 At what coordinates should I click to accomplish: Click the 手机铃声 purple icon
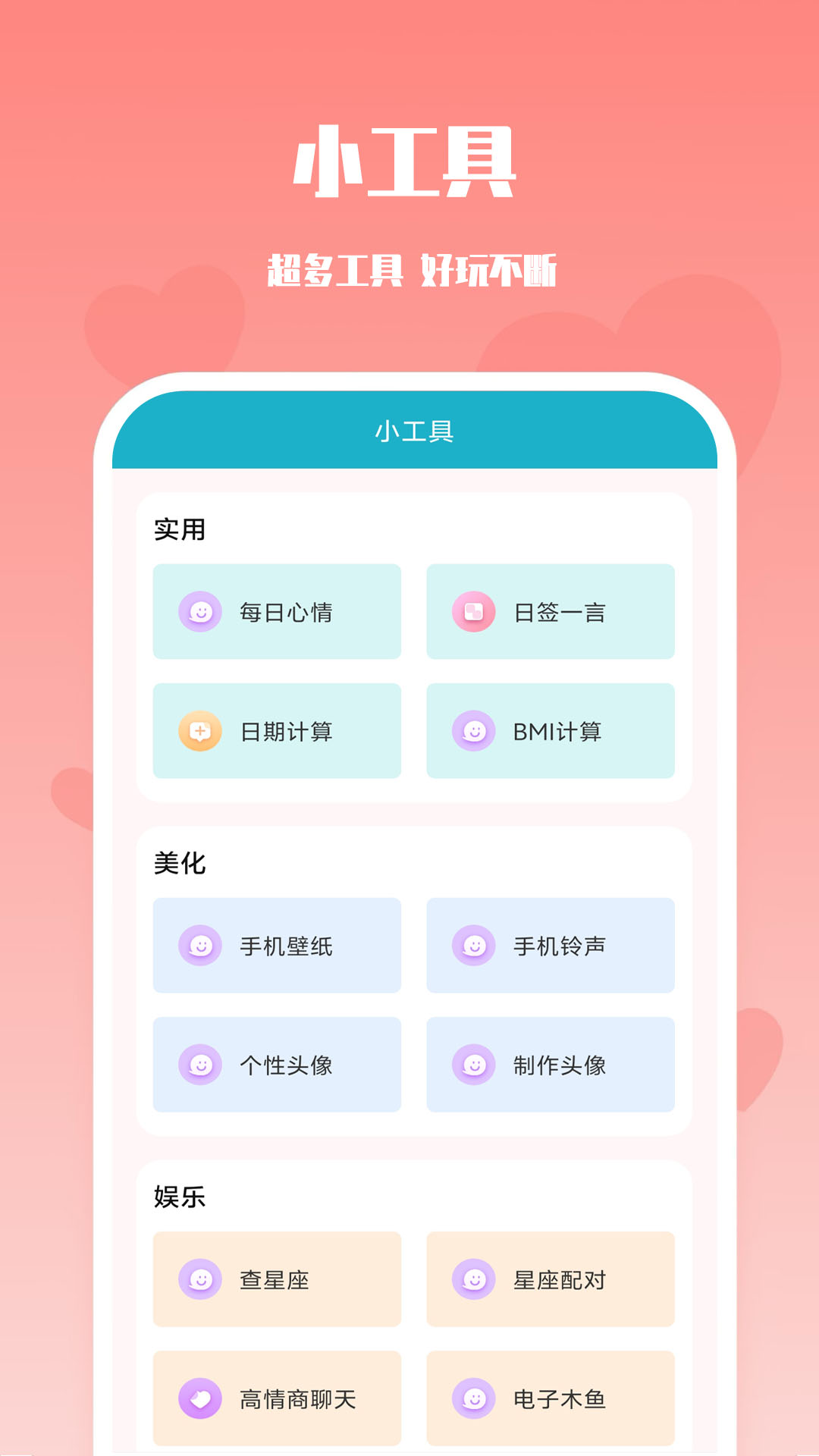pyautogui.click(x=474, y=945)
